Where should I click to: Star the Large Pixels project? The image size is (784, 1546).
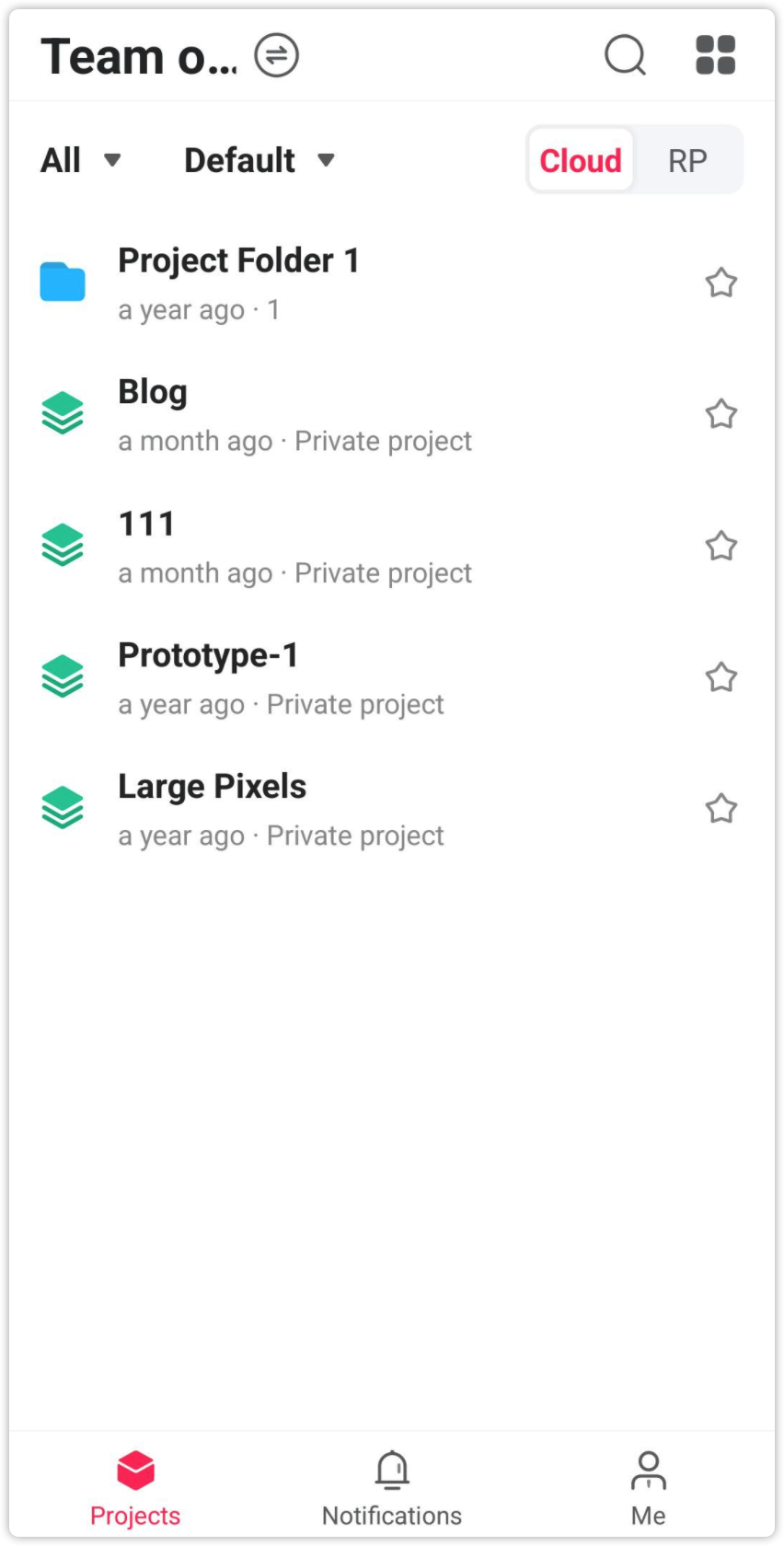(721, 809)
